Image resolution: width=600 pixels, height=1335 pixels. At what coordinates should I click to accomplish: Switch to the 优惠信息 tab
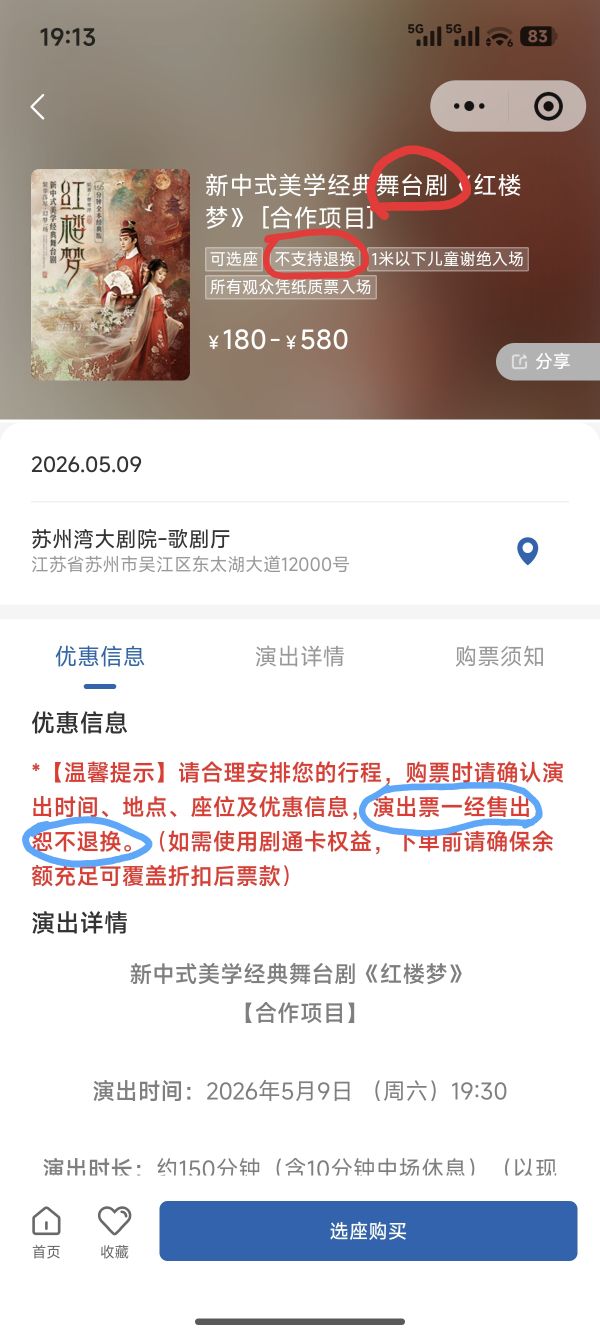pos(100,656)
